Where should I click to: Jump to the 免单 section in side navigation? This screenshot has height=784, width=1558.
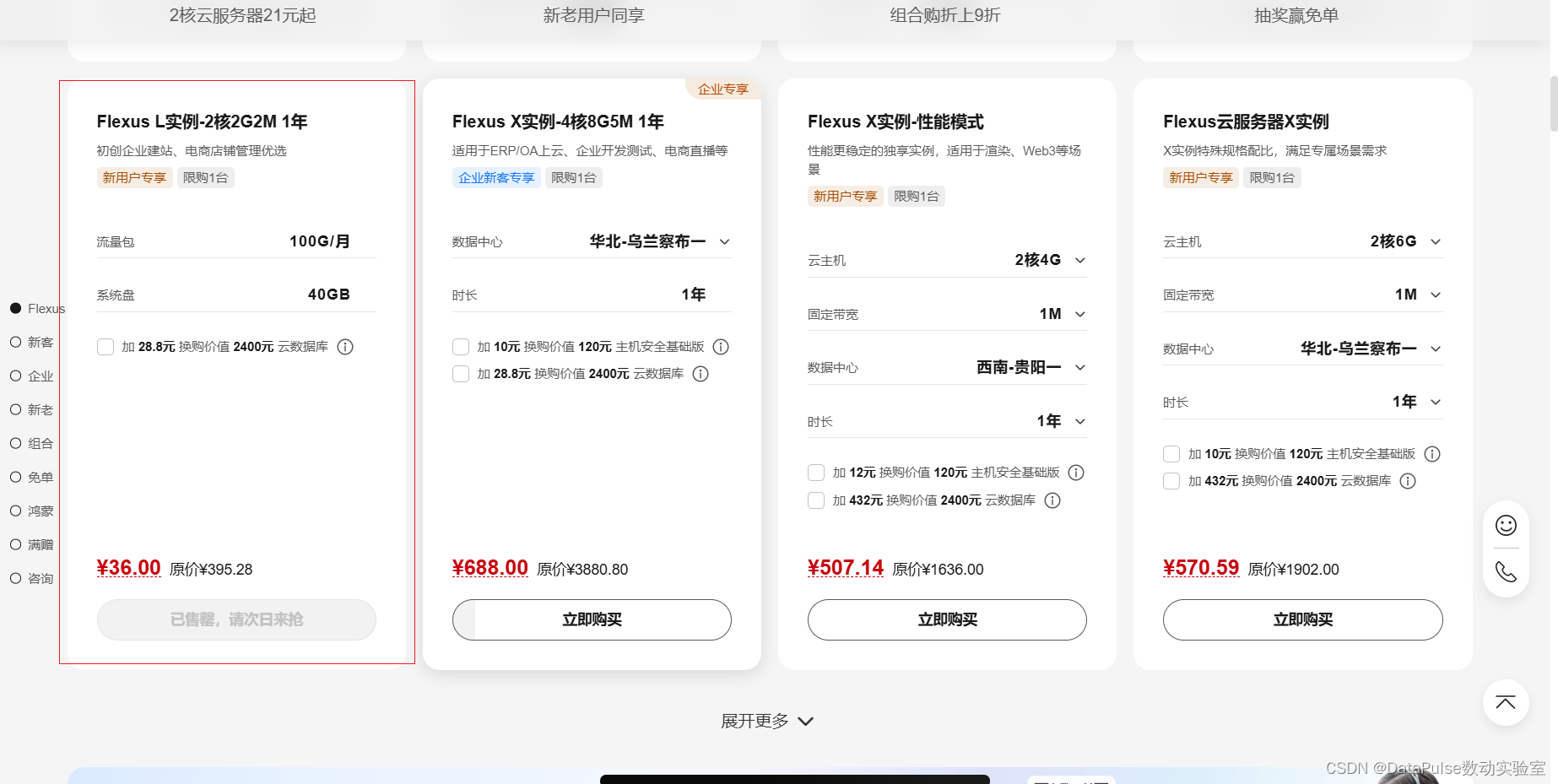tap(32, 477)
